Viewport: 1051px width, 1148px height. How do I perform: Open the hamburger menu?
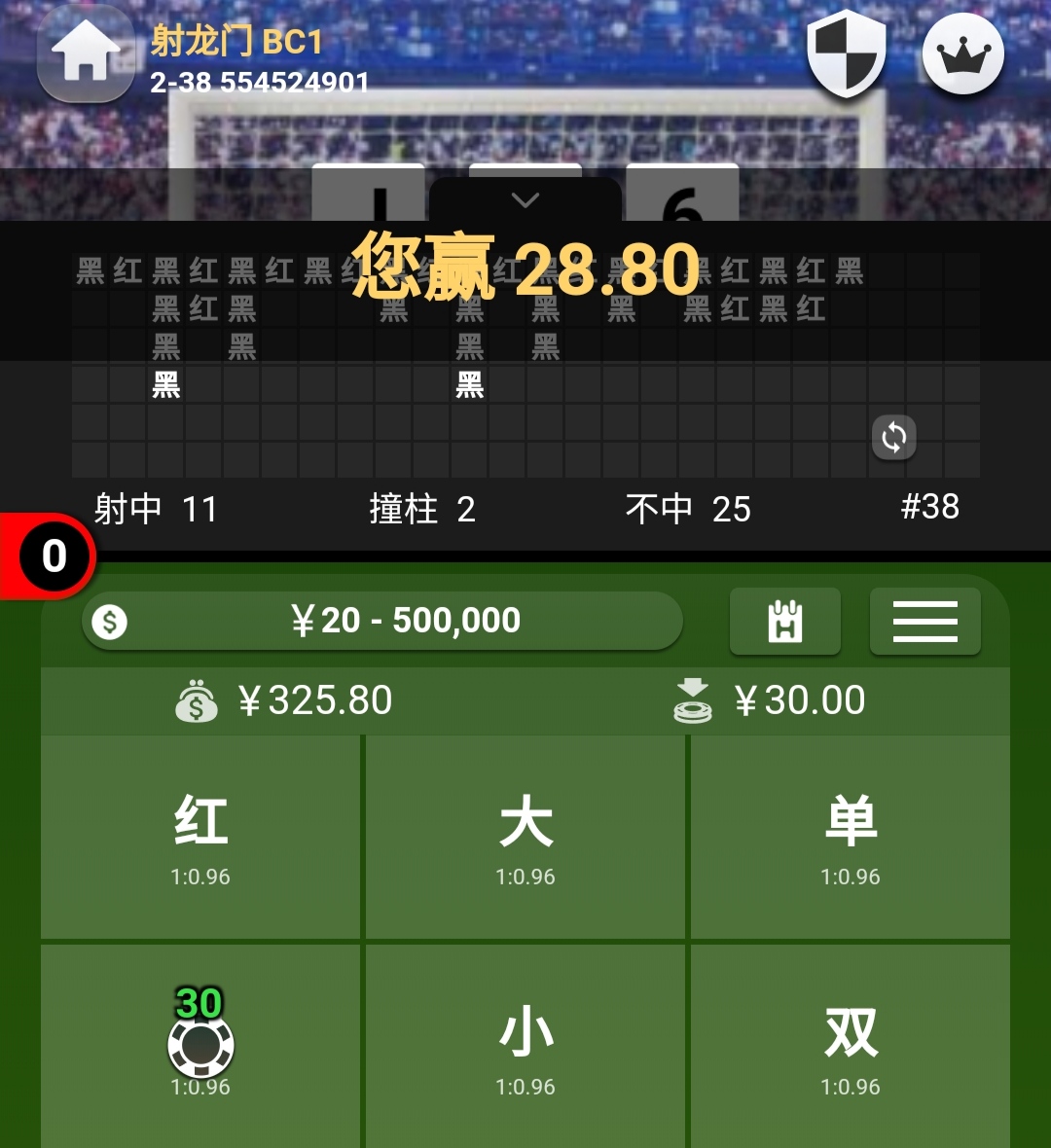point(924,621)
